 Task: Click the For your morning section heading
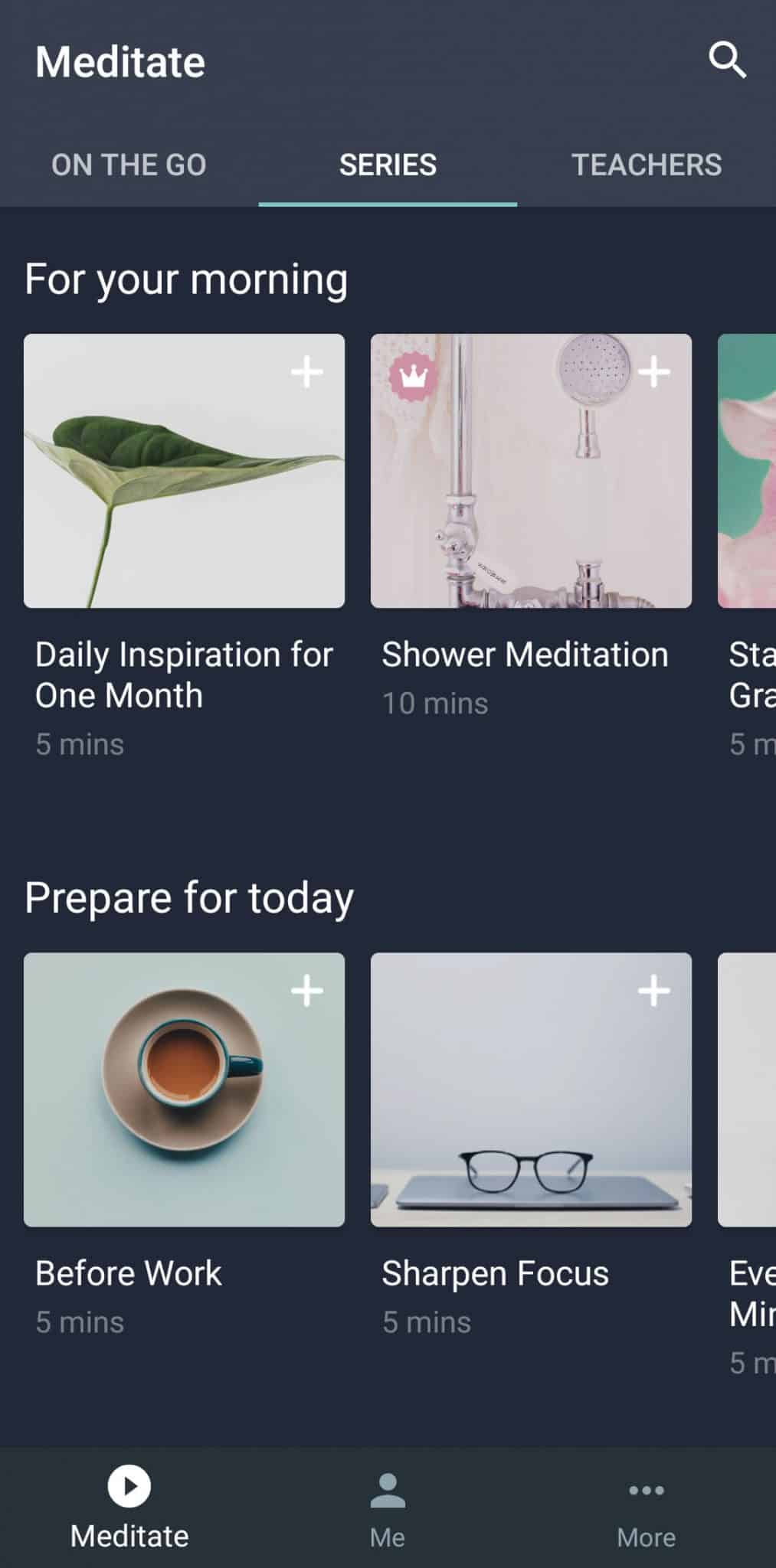[187, 279]
